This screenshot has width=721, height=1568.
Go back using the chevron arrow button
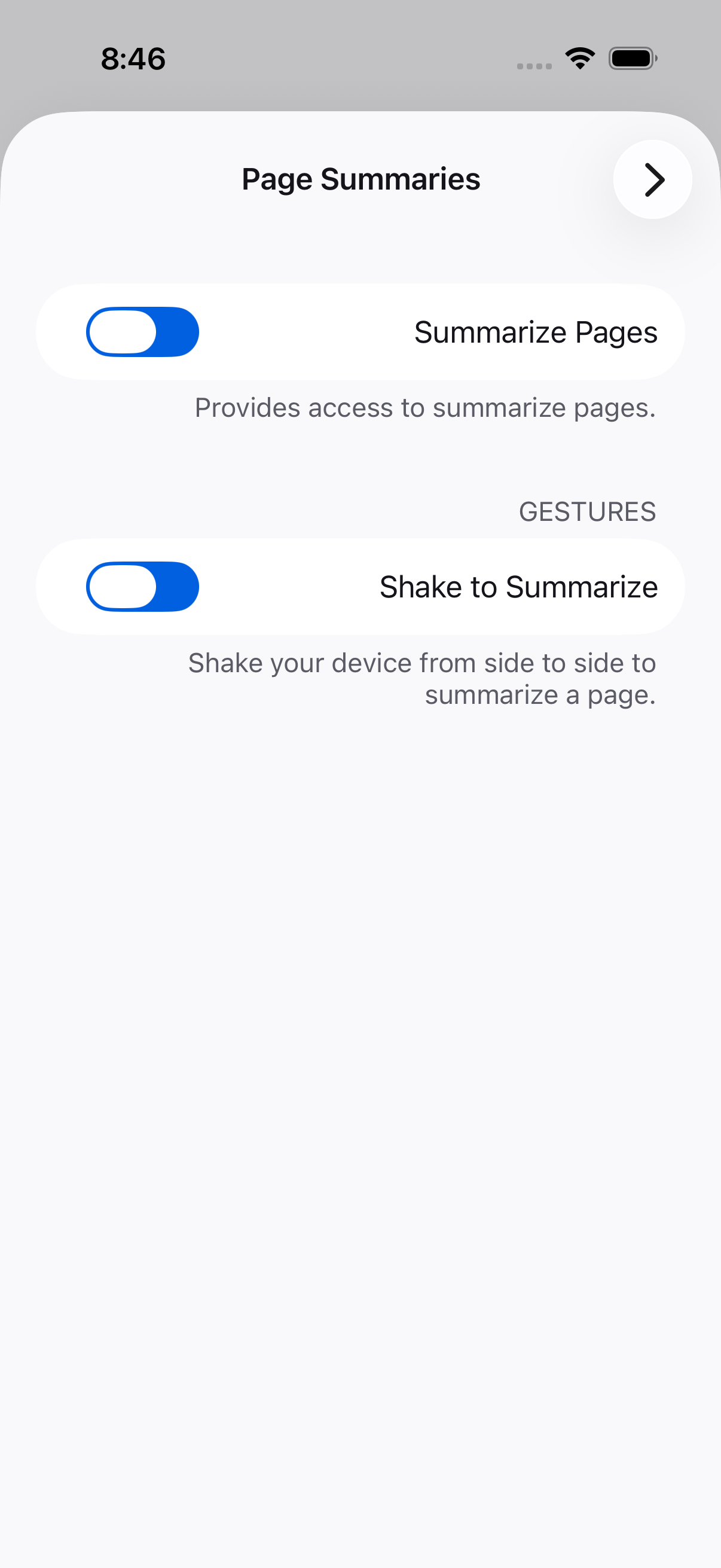point(652,179)
